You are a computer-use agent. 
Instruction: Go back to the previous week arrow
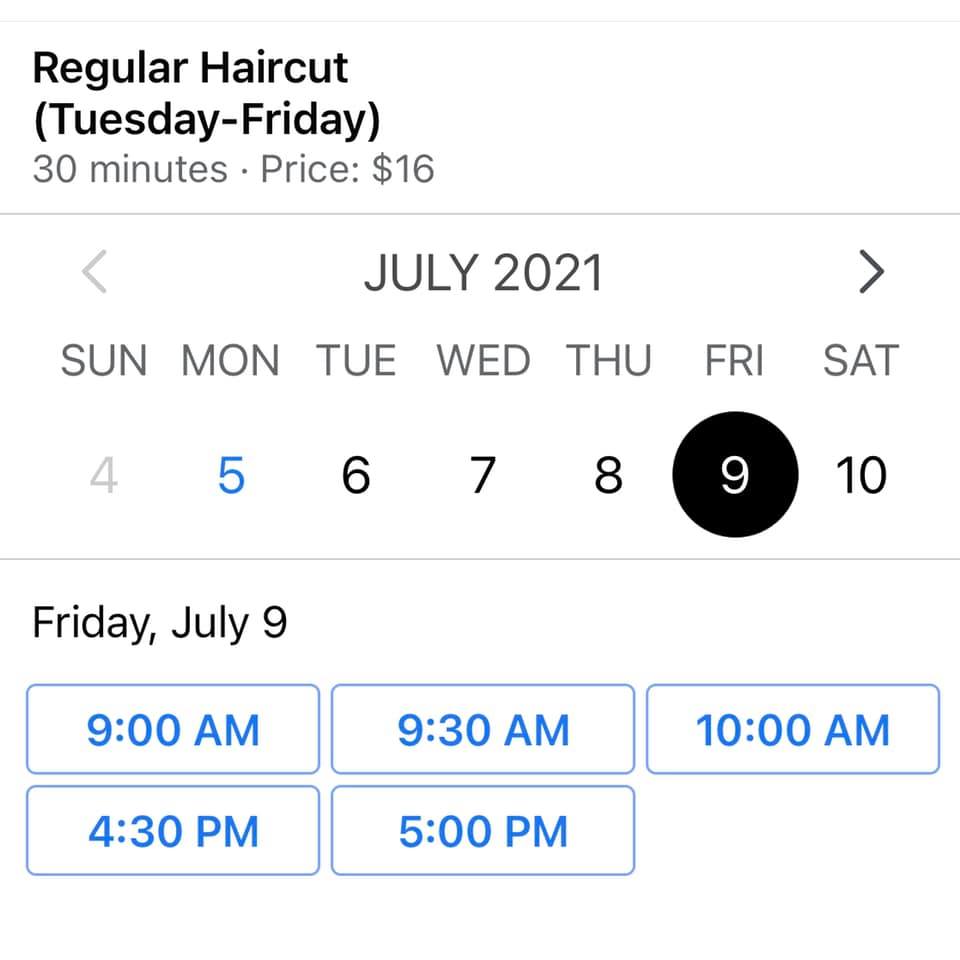tap(94, 272)
